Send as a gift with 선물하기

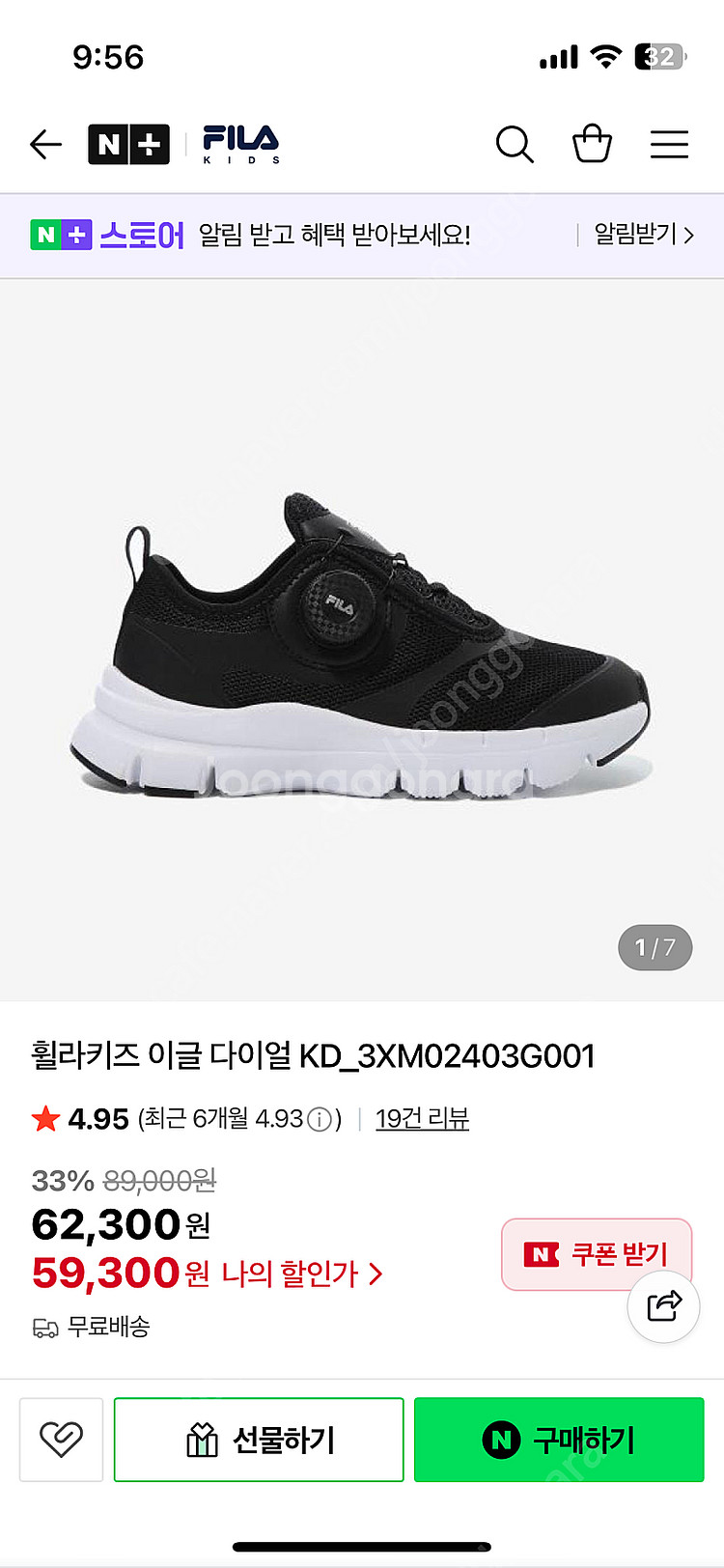(259, 1440)
